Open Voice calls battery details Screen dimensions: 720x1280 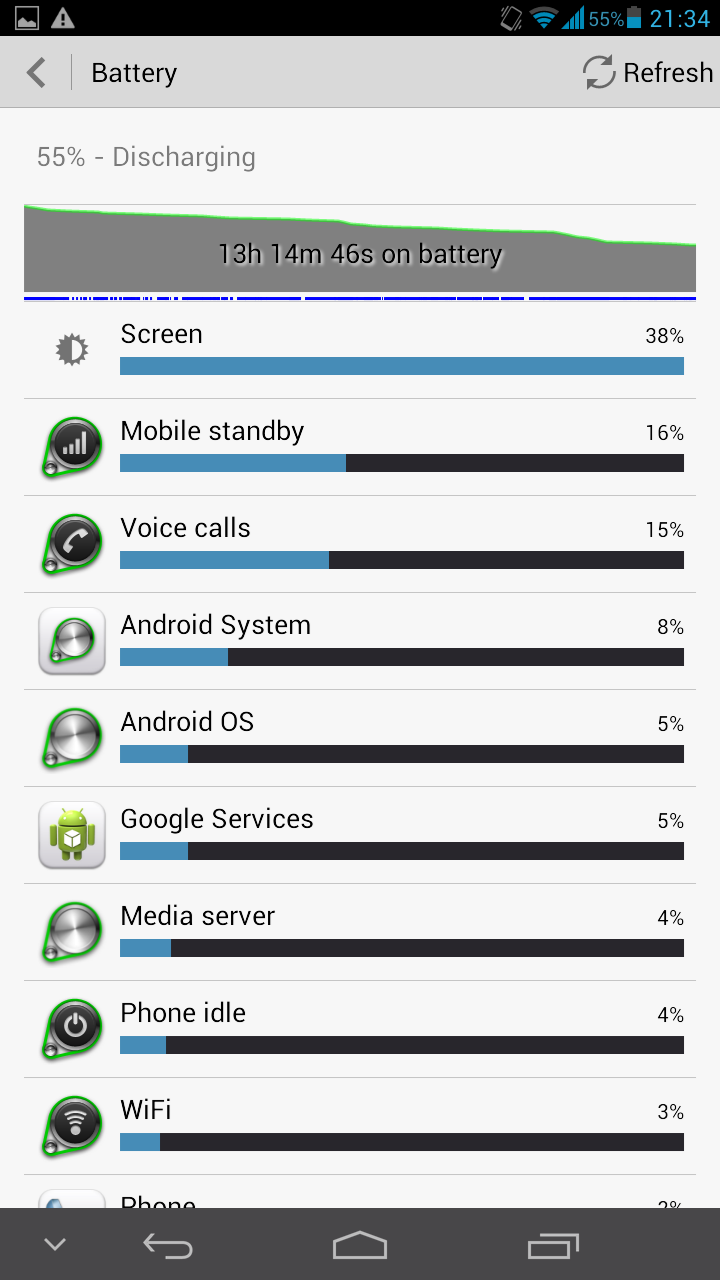click(x=360, y=544)
